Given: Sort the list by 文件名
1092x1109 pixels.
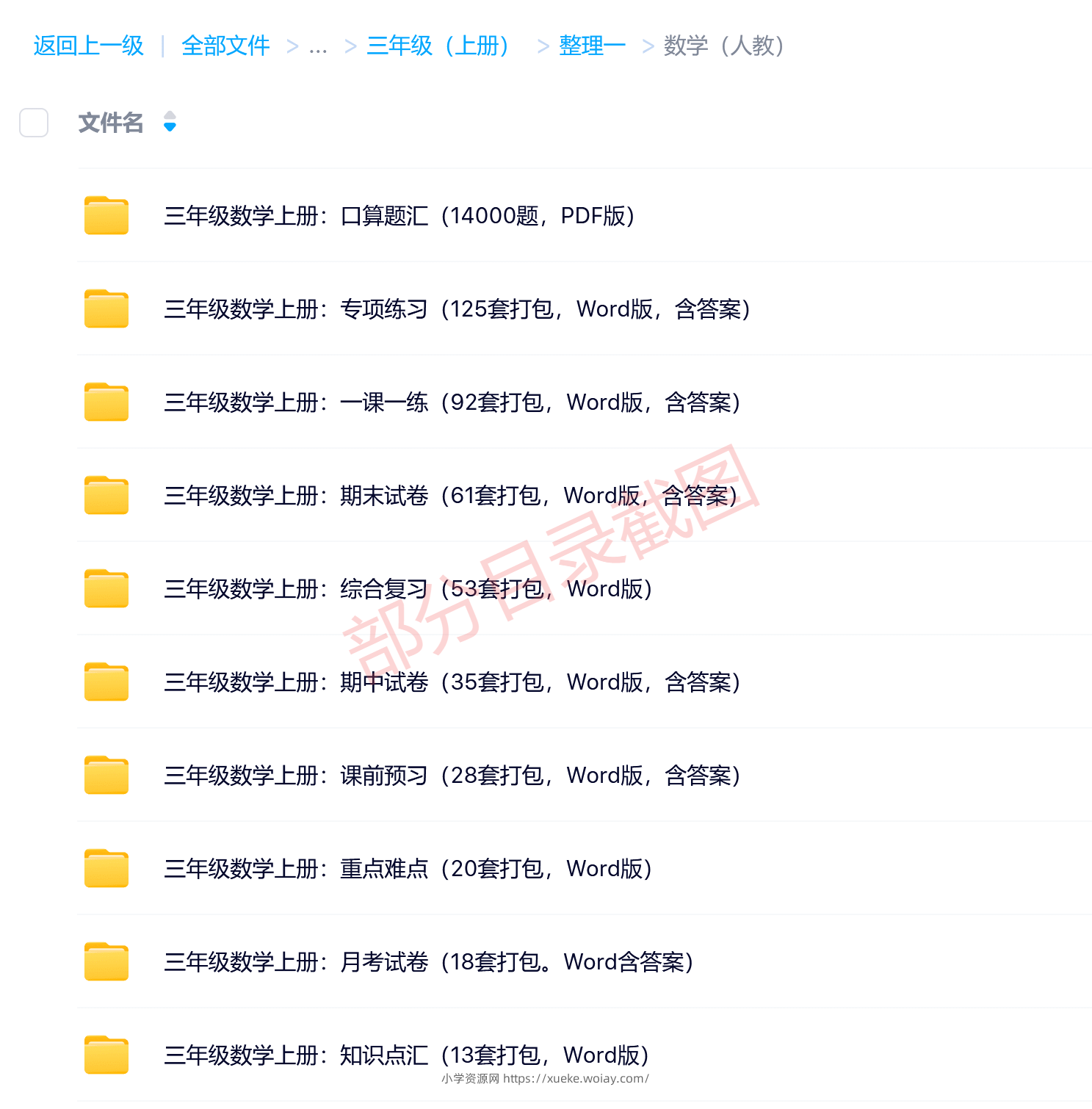Looking at the screenshot, I should tap(170, 121).
